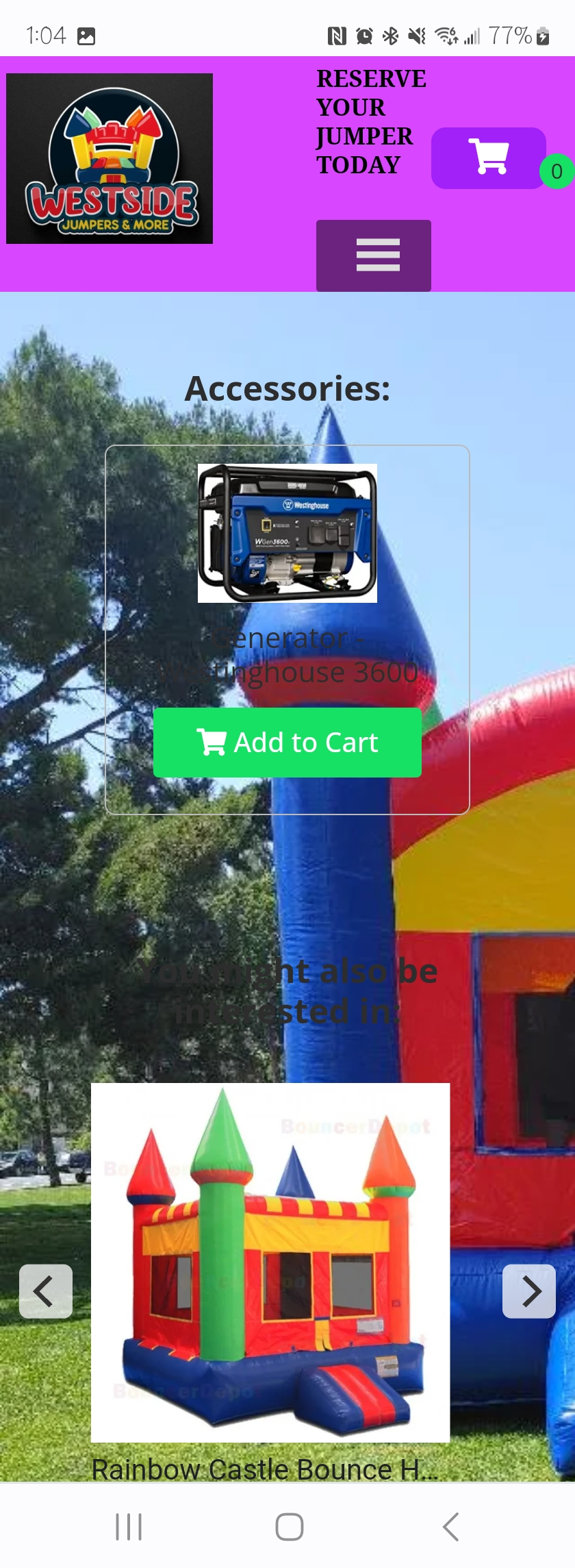The height and width of the screenshot is (1568, 575).
Task: Open the generator accessory image
Action: [x=287, y=533]
